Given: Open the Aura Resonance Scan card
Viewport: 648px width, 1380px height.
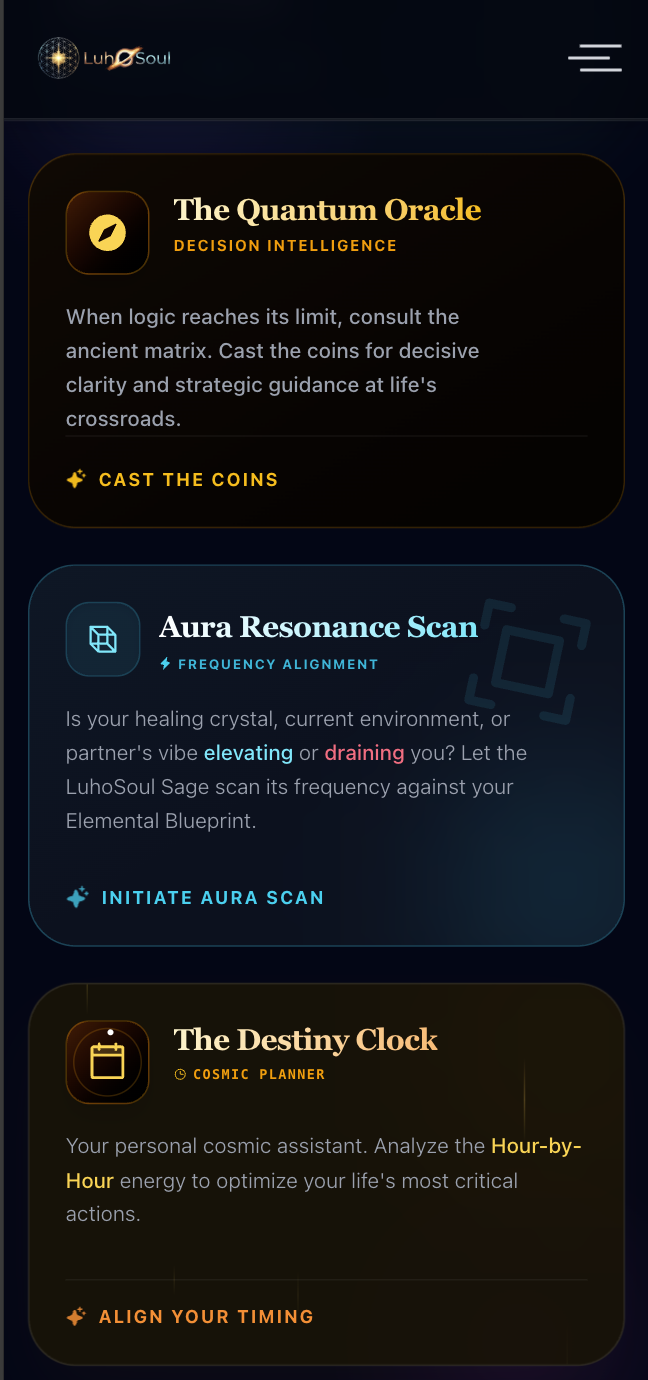Looking at the screenshot, I should click(x=327, y=756).
